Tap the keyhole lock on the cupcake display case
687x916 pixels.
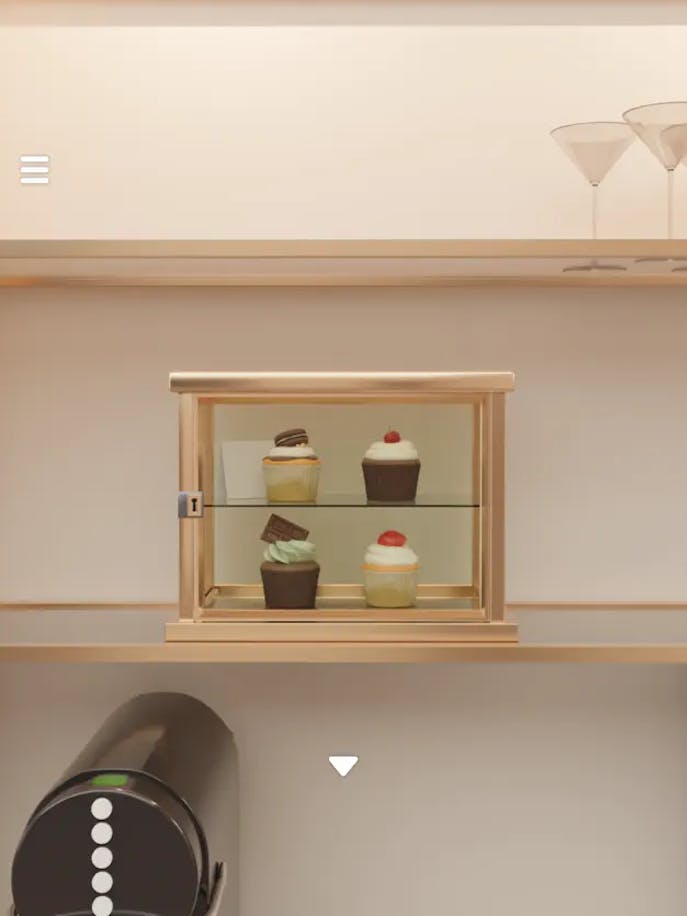(190, 505)
